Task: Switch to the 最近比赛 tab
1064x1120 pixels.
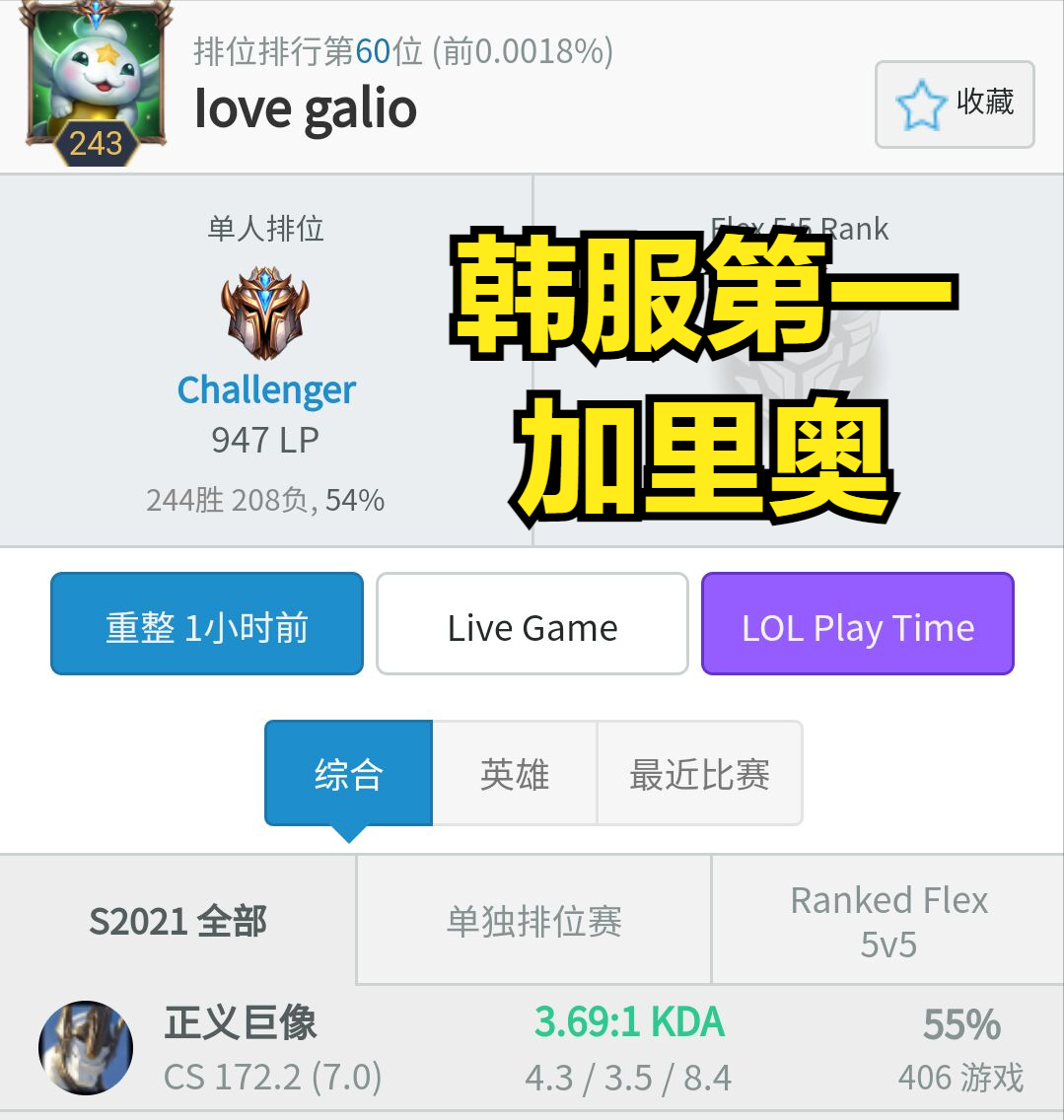Action: (x=699, y=773)
